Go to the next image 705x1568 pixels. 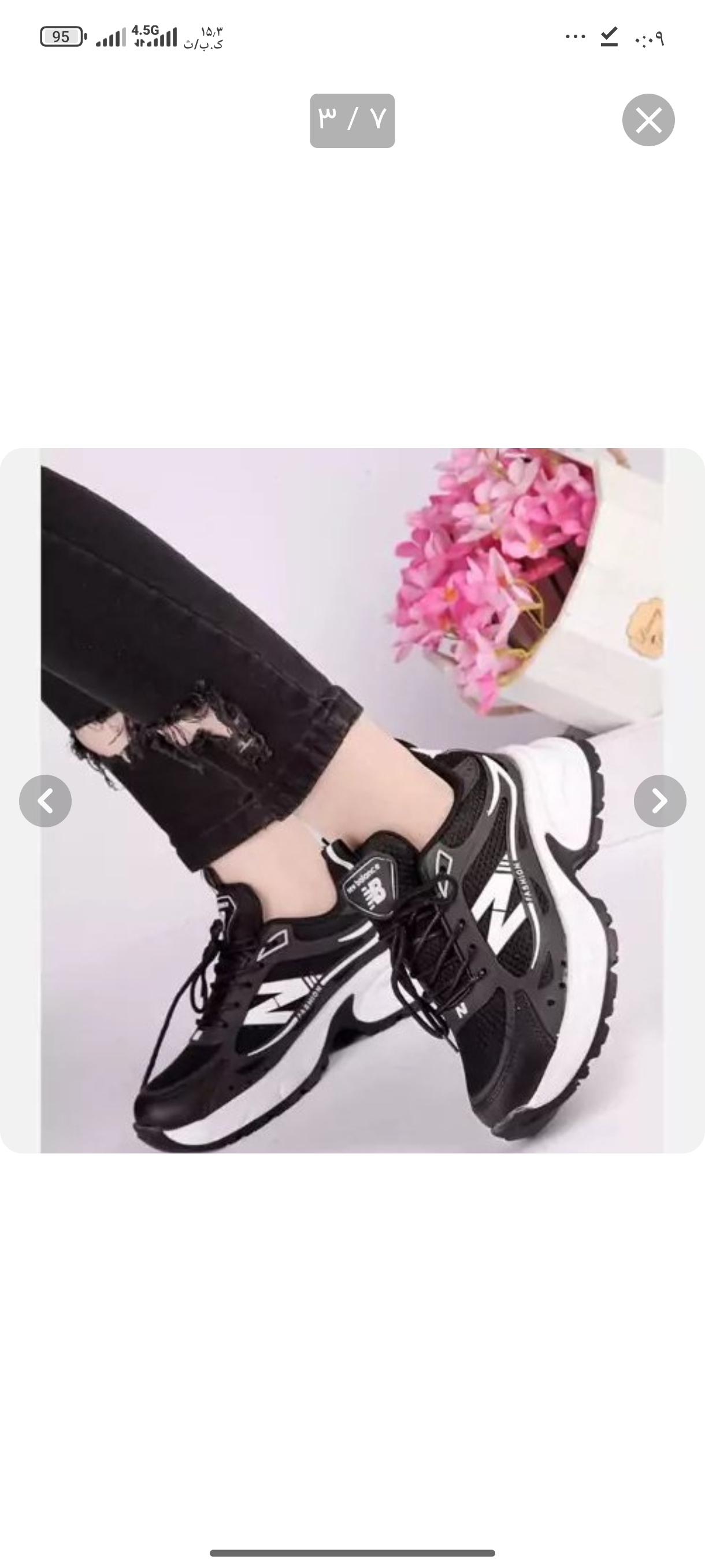pyautogui.click(x=659, y=801)
